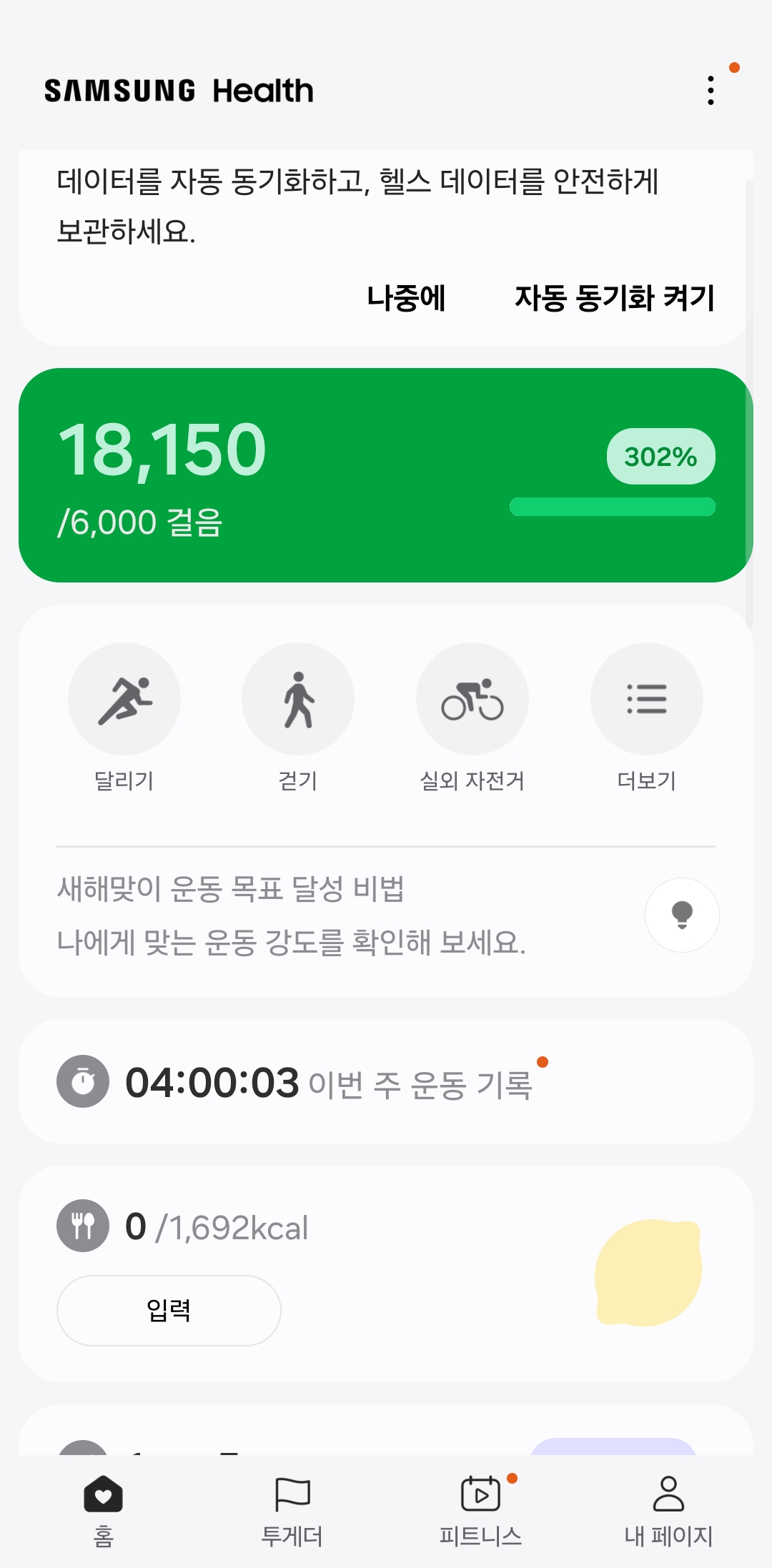
Task: Open the 0/1,692kcal food card
Action: 429,1228
